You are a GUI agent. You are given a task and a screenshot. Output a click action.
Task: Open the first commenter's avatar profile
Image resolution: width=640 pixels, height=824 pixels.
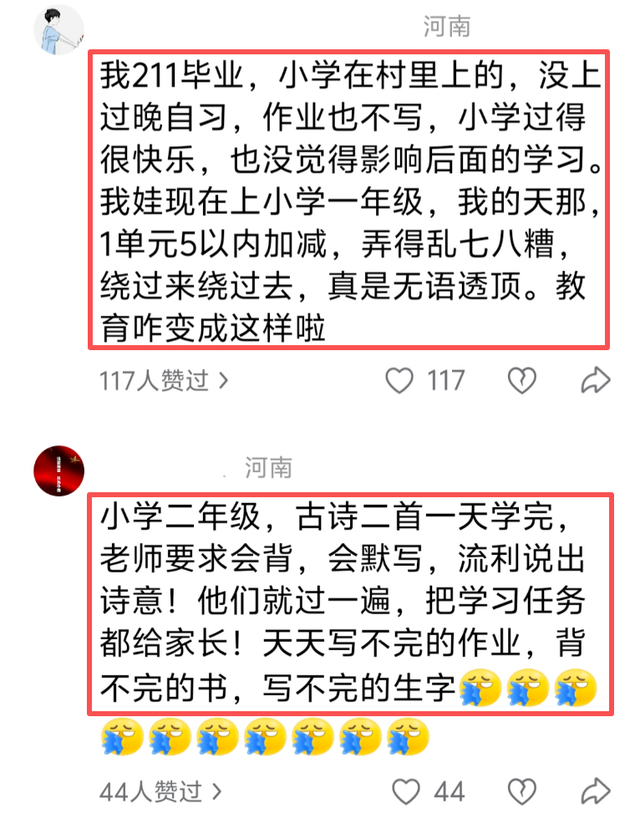point(59,31)
